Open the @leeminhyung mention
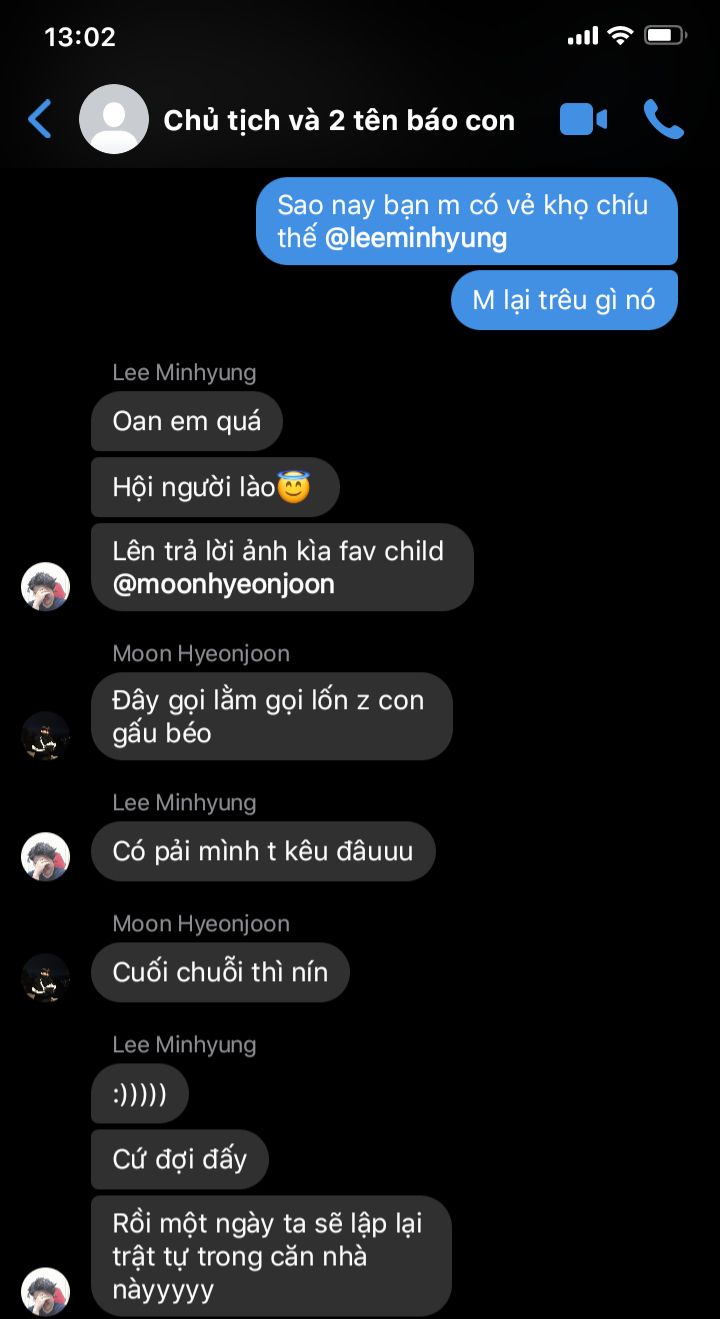Image resolution: width=720 pixels, height=1319 pixels. (x=416, y=239)
